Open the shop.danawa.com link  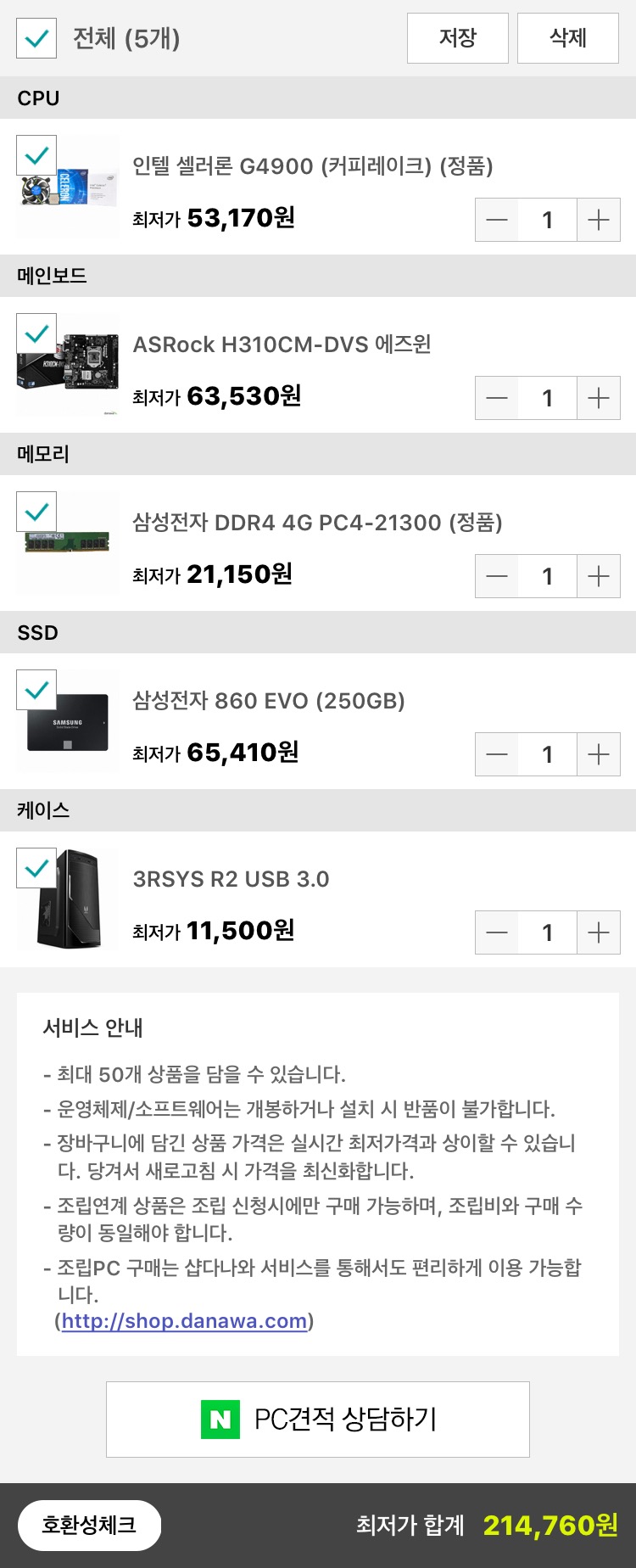tap(184, 1321)
